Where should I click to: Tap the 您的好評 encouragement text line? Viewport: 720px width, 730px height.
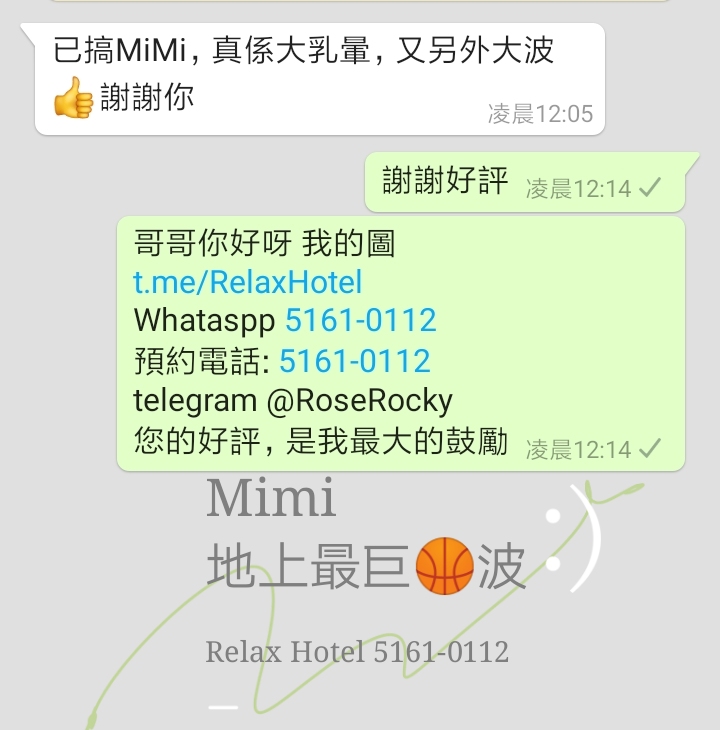coord(317,438)
